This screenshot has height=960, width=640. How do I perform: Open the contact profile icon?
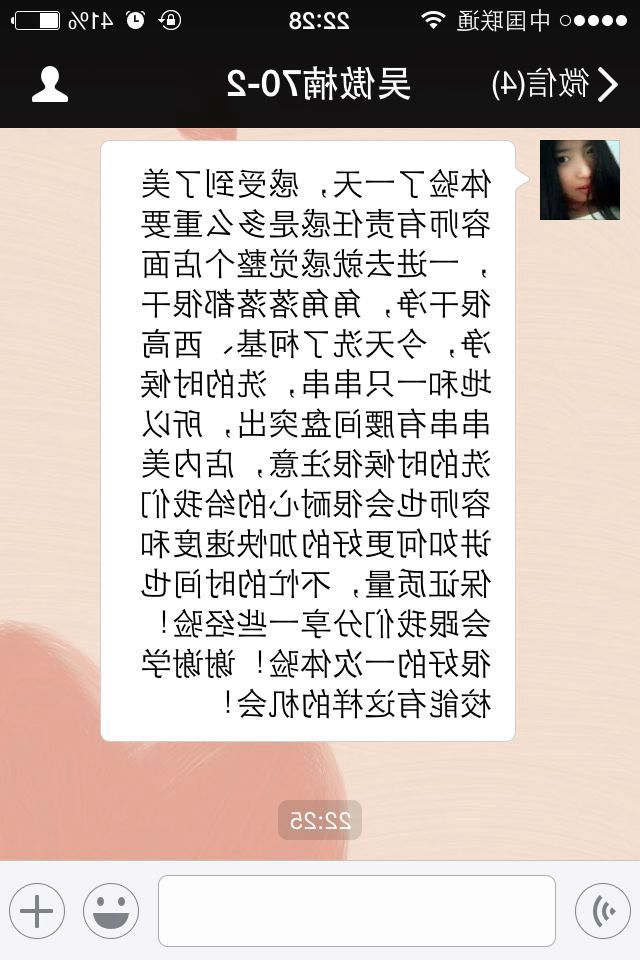point(50,85)
